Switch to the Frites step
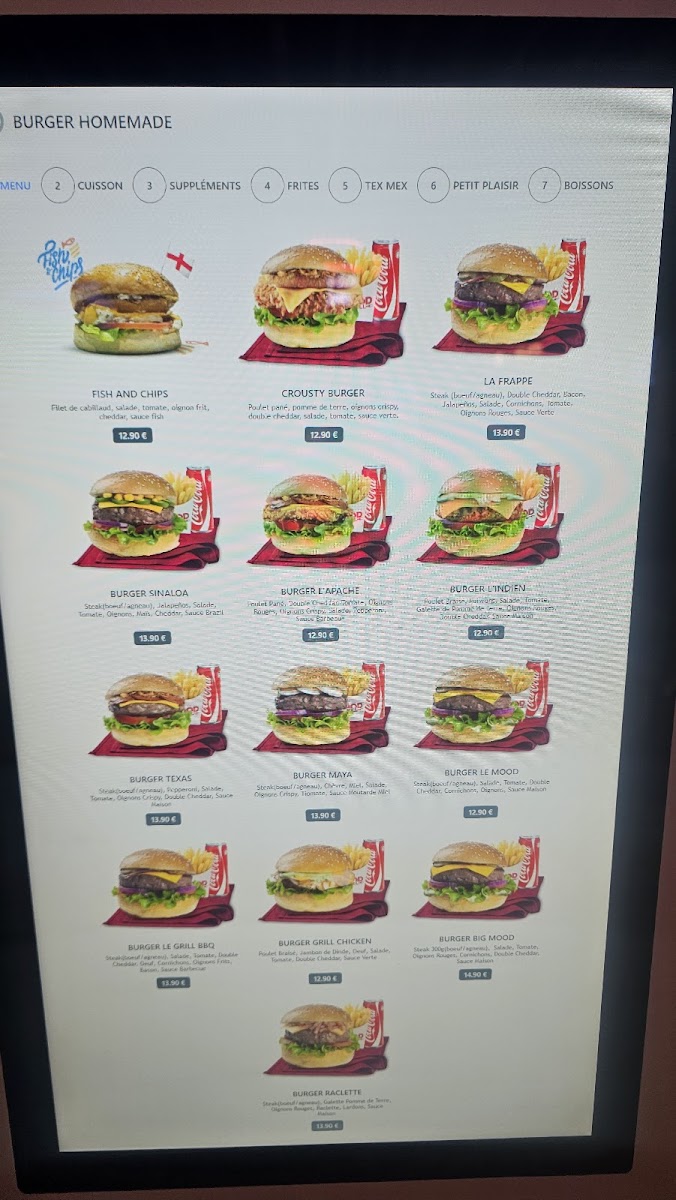The image size is (676, 1200). pos(285,185)
